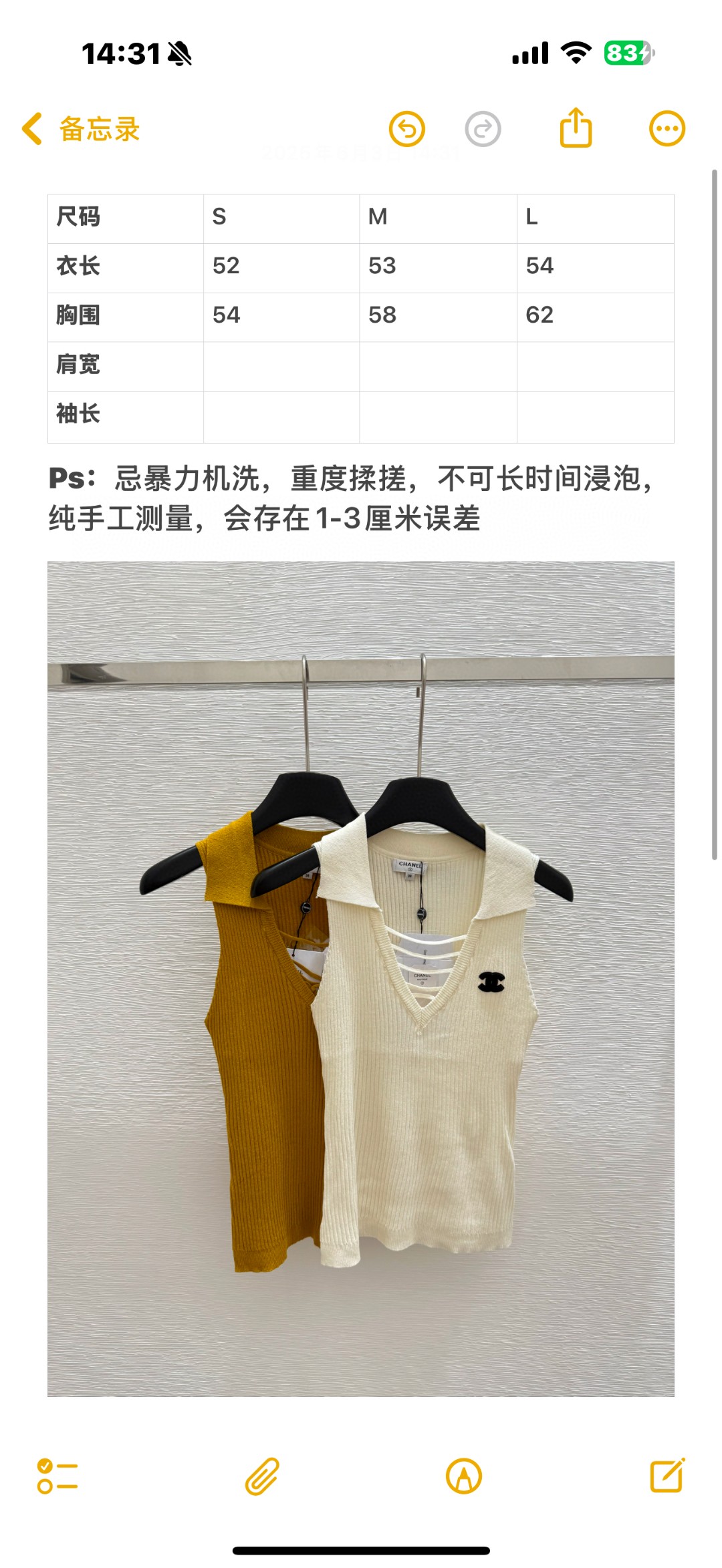The width and height of the screenshot is (722, 1568).
Task: Go back to 备忘录 notes list
Action: pyautogui.click(x=80, y=128)
